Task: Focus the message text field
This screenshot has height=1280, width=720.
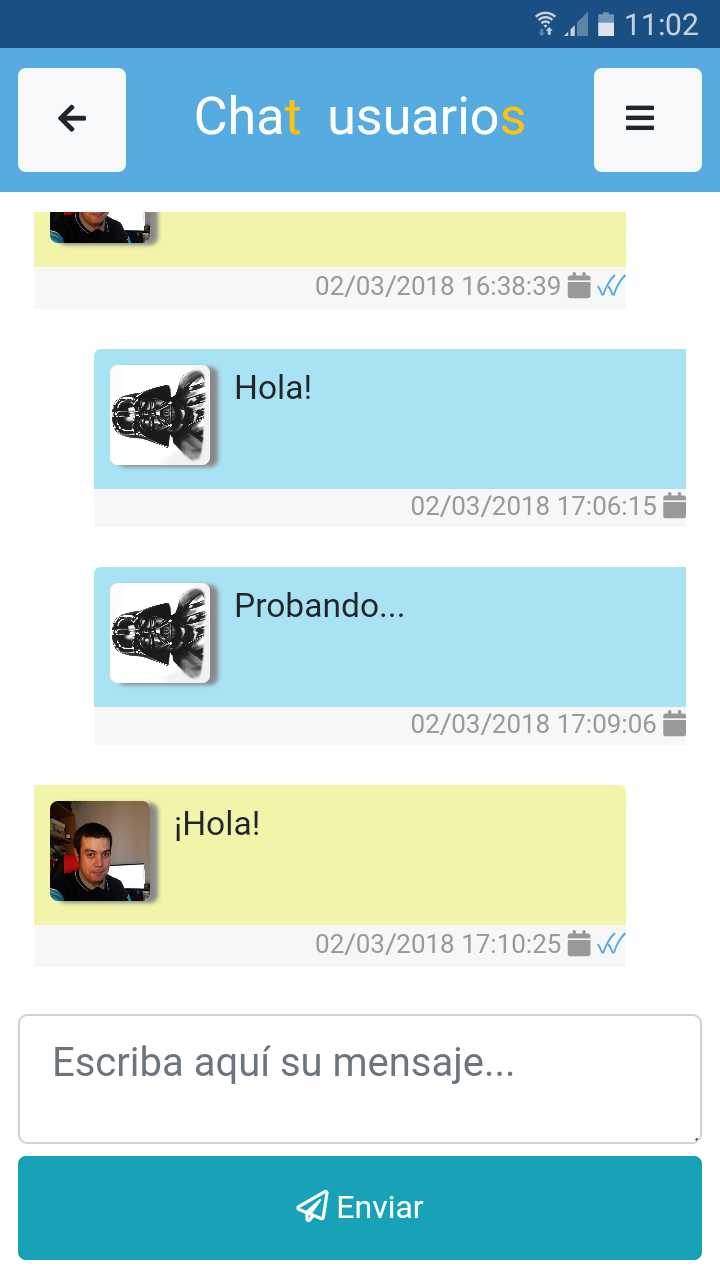Action: coord(360,1078)
